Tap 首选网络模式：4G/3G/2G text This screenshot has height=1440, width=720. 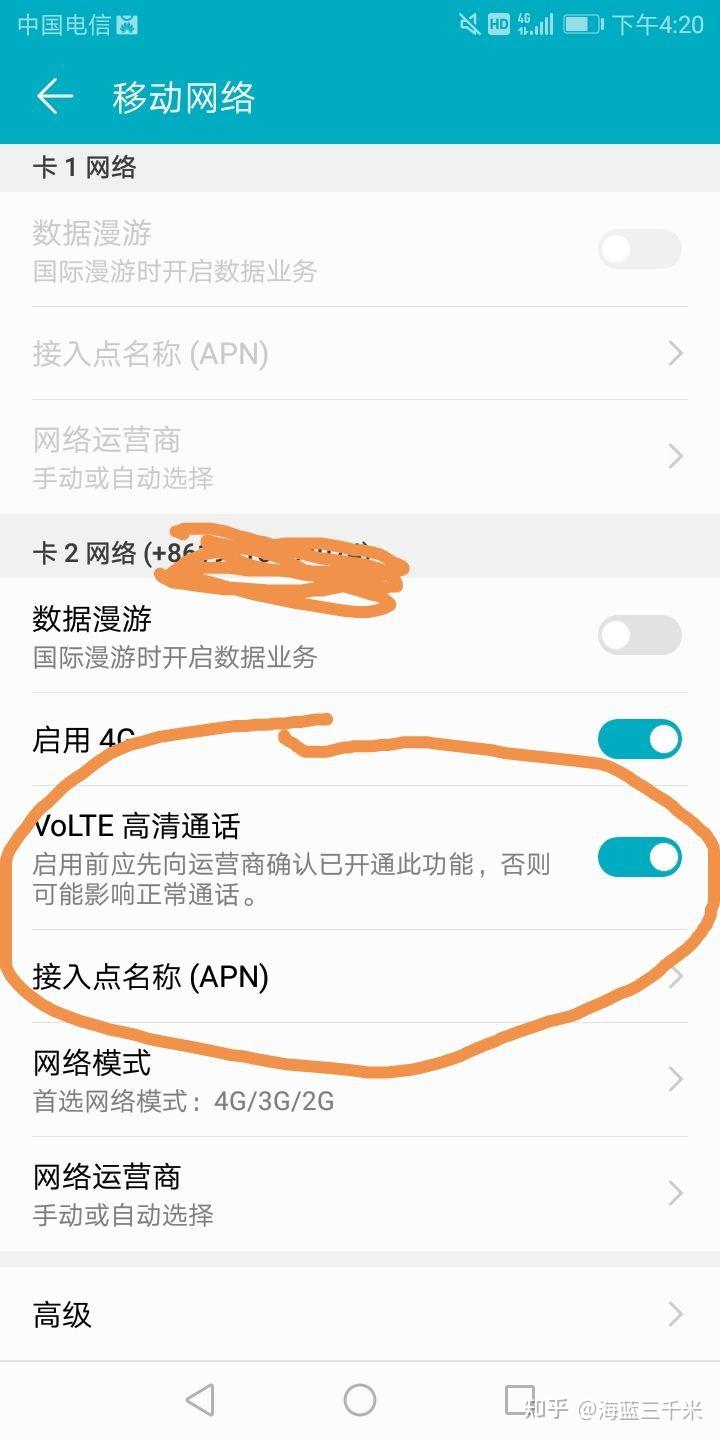(x=180, y=1100)
